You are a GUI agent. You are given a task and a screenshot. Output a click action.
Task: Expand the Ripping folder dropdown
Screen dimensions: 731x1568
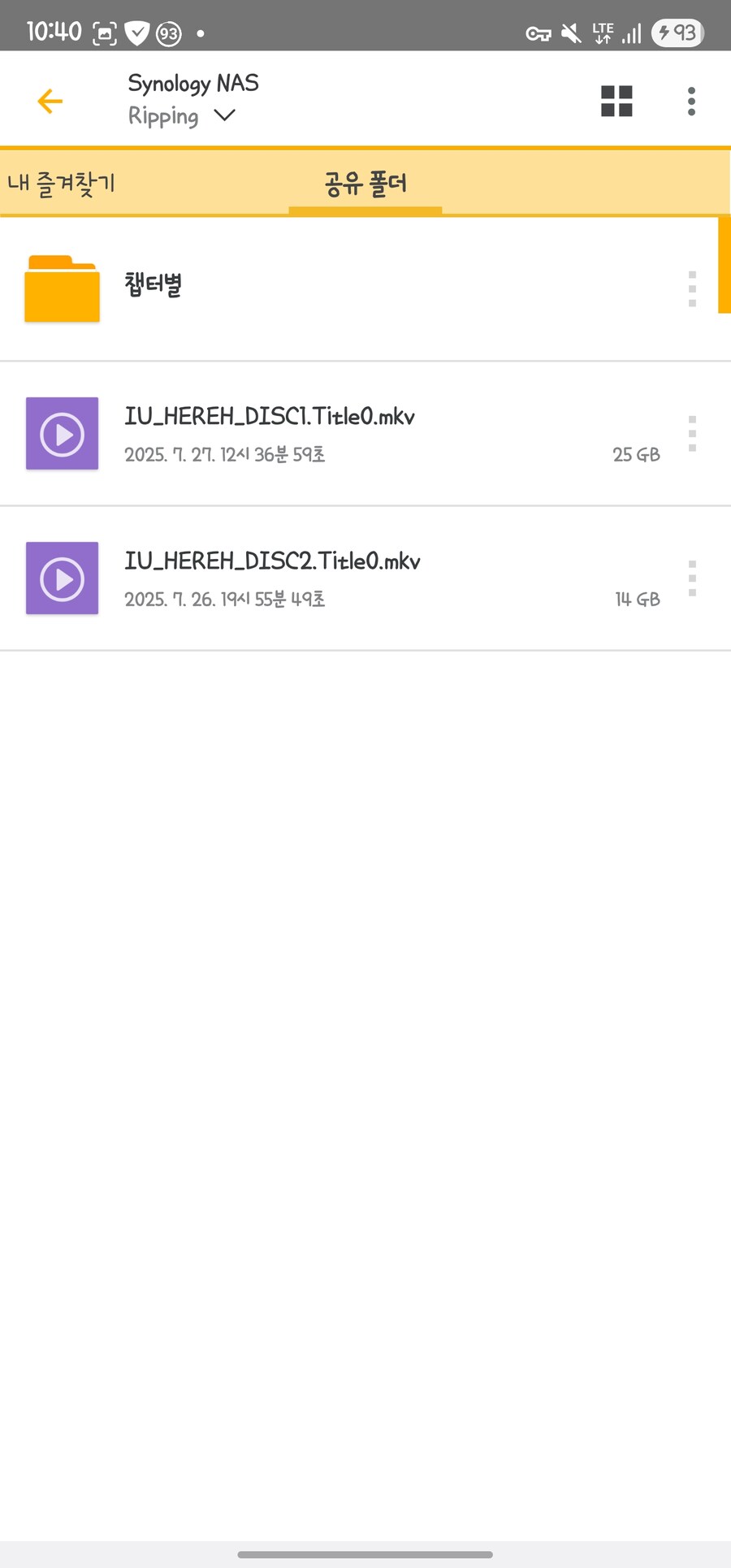click(x=224, y=116)
